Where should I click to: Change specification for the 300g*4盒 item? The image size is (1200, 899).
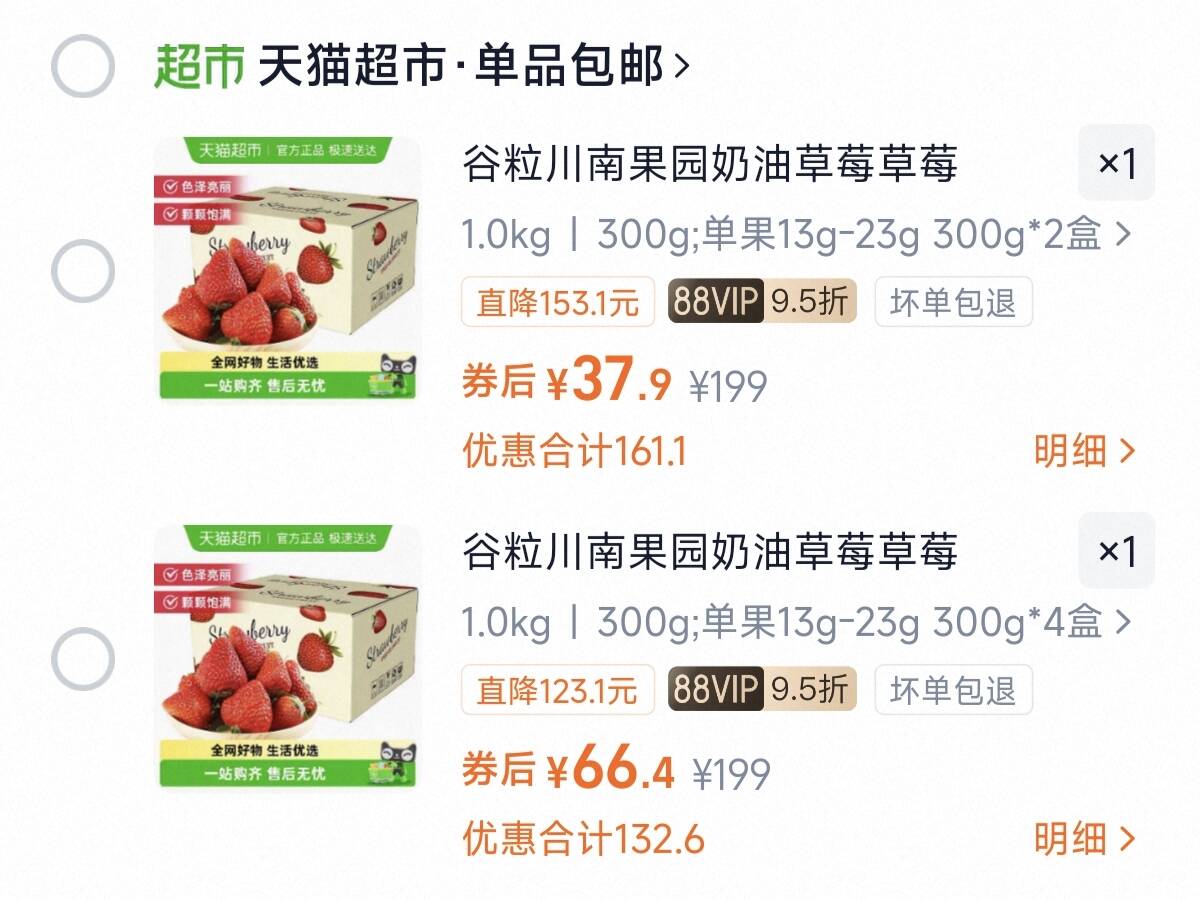point(796,624)
